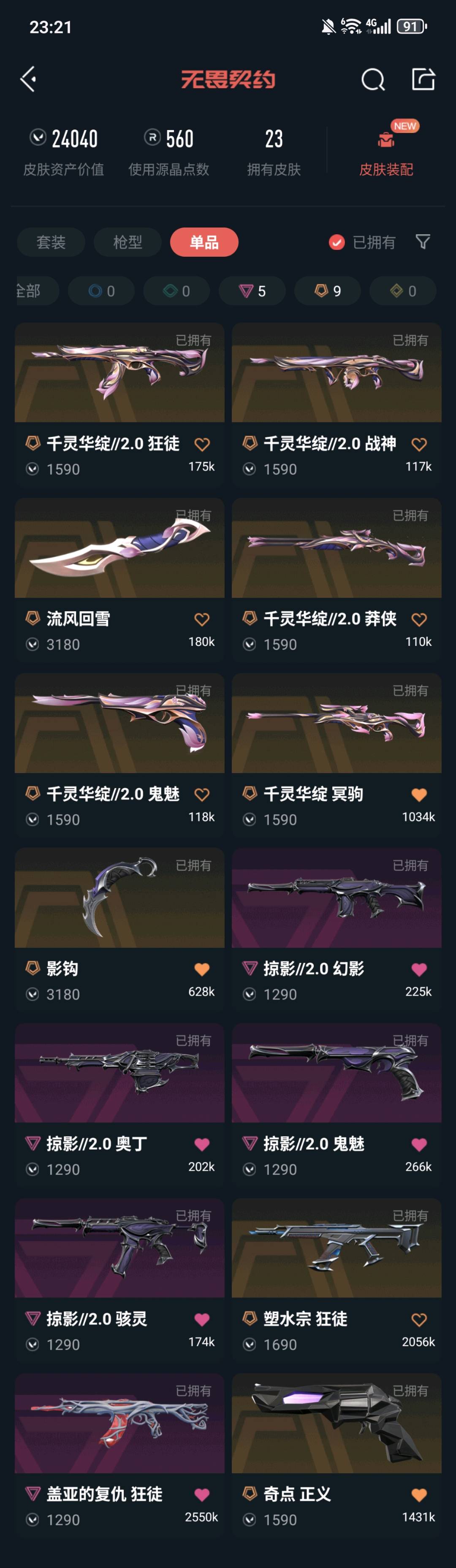Filter by the purple tier with 5 skins
Image resolution: width=456 pixels, height=1568 pixels.
252,291
